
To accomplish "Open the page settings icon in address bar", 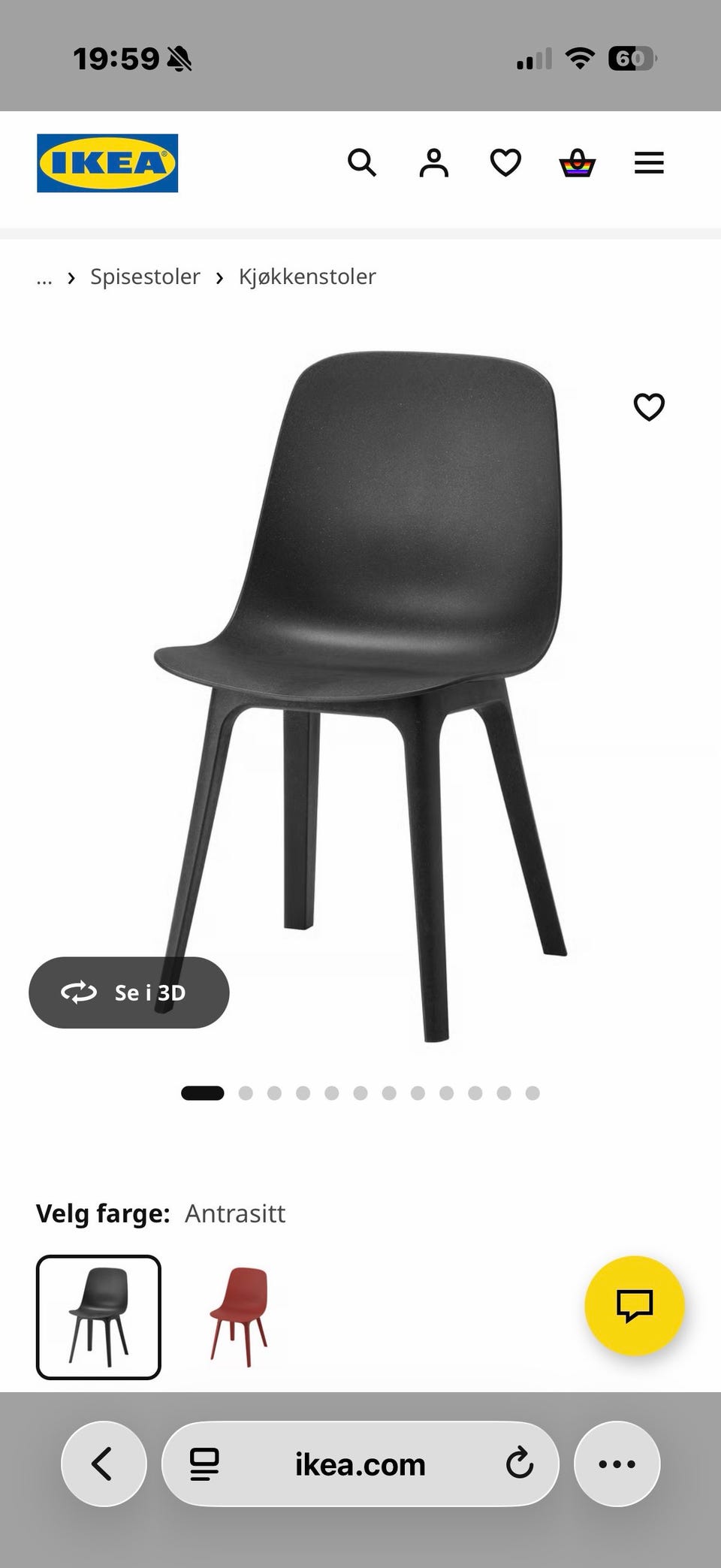I will point(204,1464).
